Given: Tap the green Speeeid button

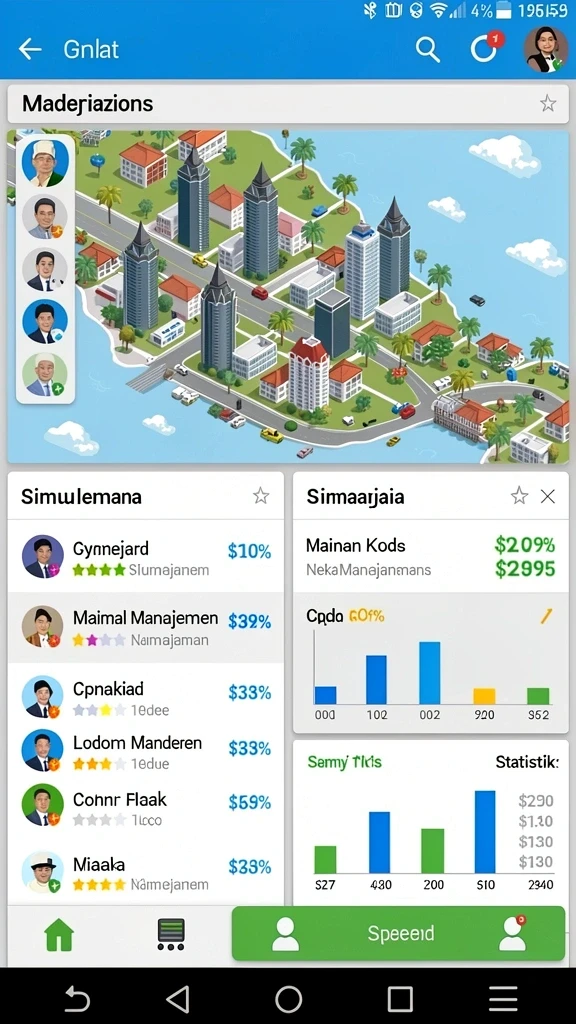Looking at the screenshot, I should coord(398,933).
